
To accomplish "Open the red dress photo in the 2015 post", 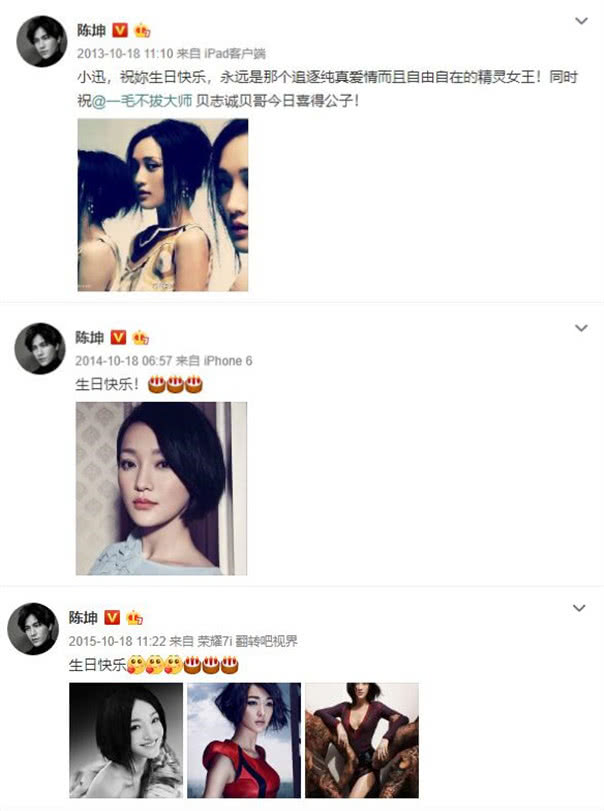I will click(244, 740).
